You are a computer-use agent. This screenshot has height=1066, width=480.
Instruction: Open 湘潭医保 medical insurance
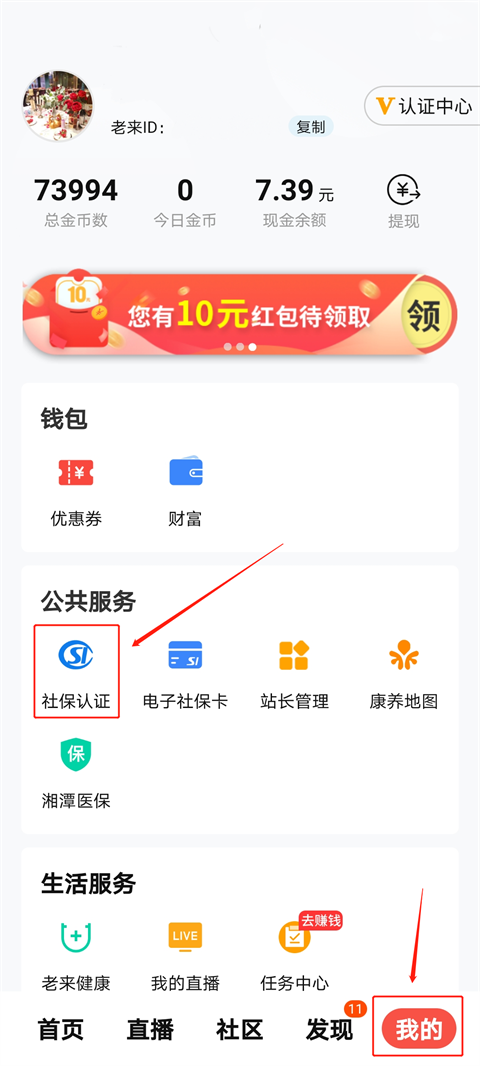(76, 773)
